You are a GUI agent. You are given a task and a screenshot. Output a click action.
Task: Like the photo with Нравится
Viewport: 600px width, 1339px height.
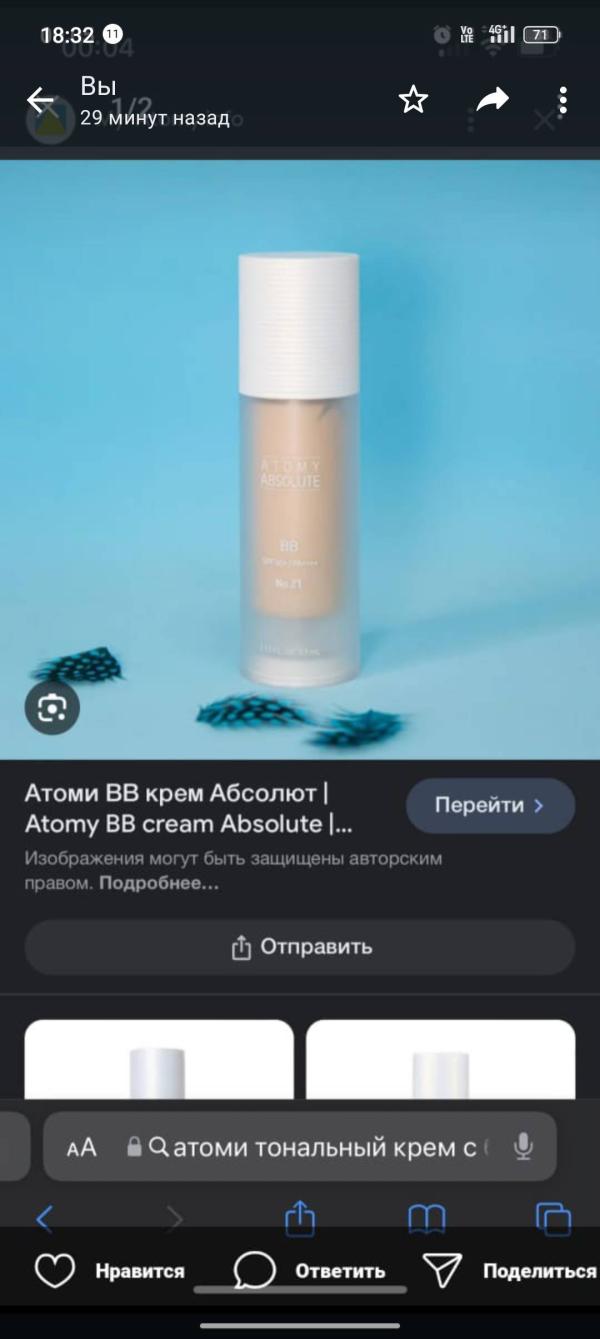110,1271
